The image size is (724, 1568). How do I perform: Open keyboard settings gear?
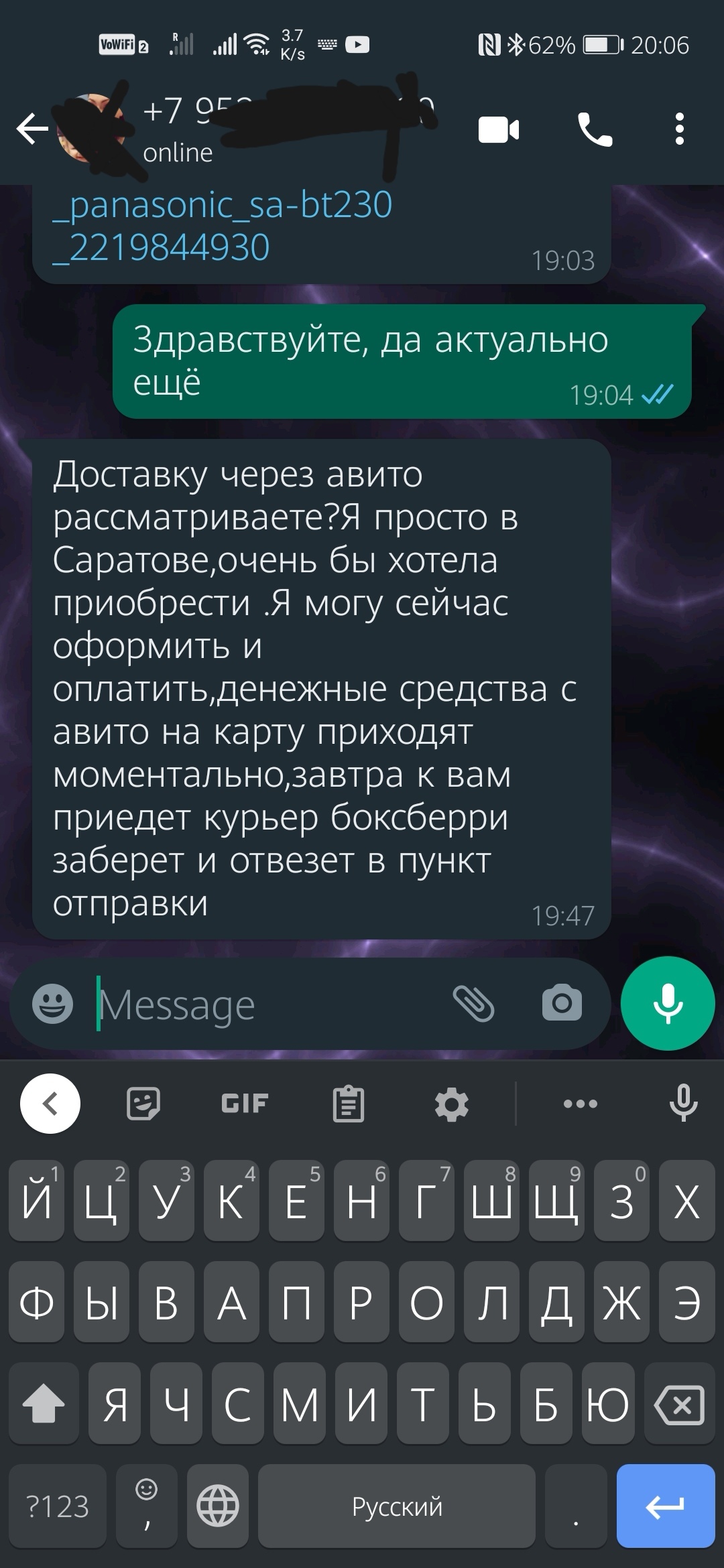[452, 1103]
